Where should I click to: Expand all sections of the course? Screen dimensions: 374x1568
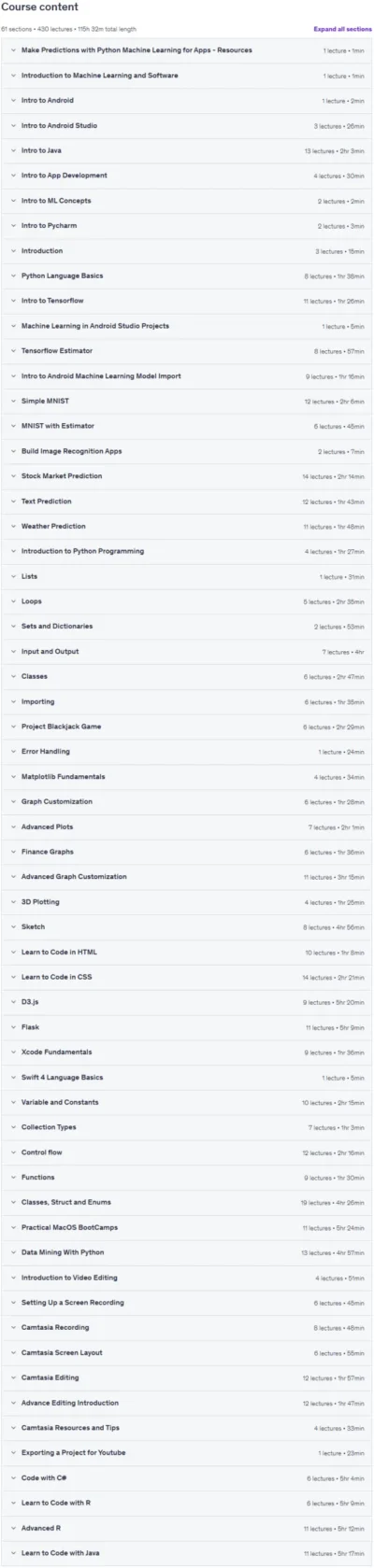342,29
